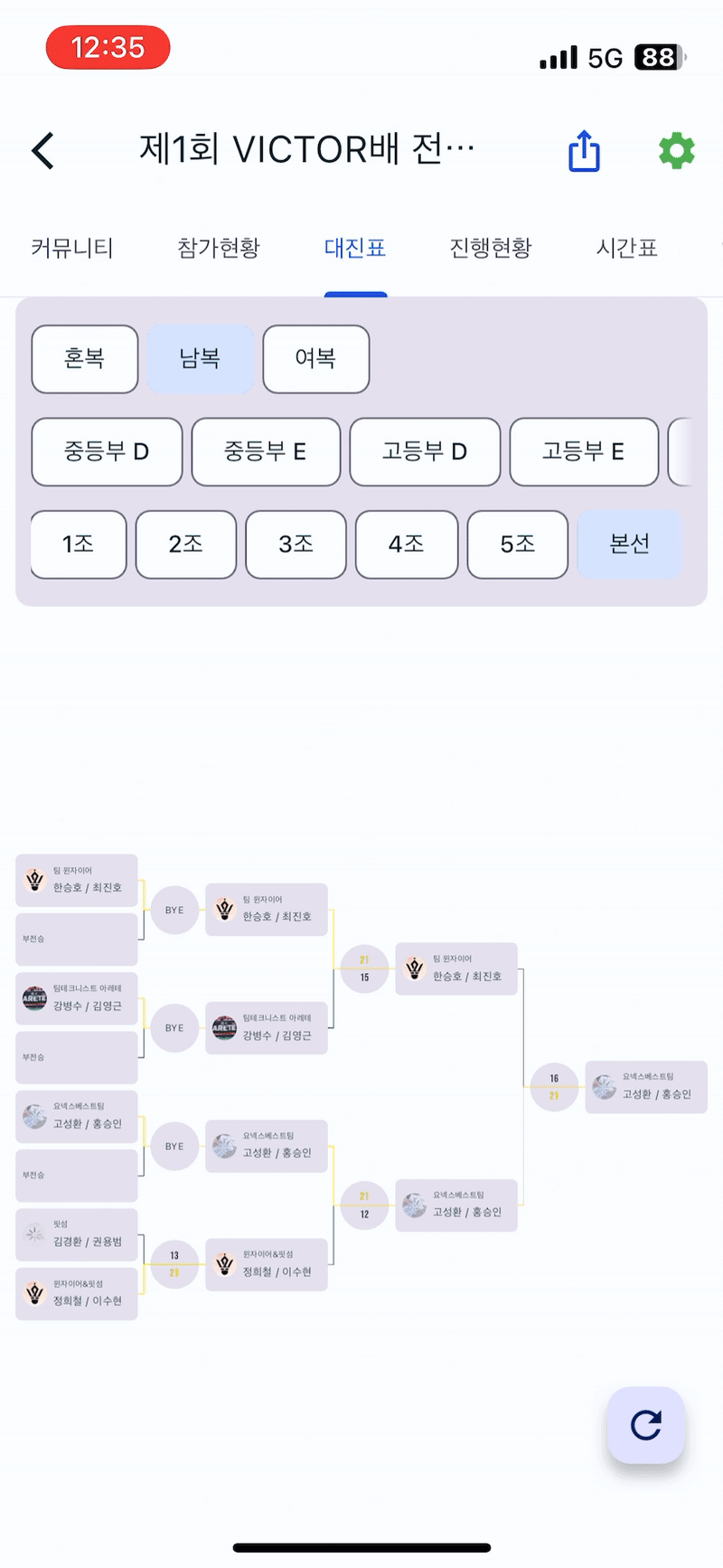The image size is (723, 1568).
Task: Select the 여복 event chip
Action: click(x=315, y=359)
